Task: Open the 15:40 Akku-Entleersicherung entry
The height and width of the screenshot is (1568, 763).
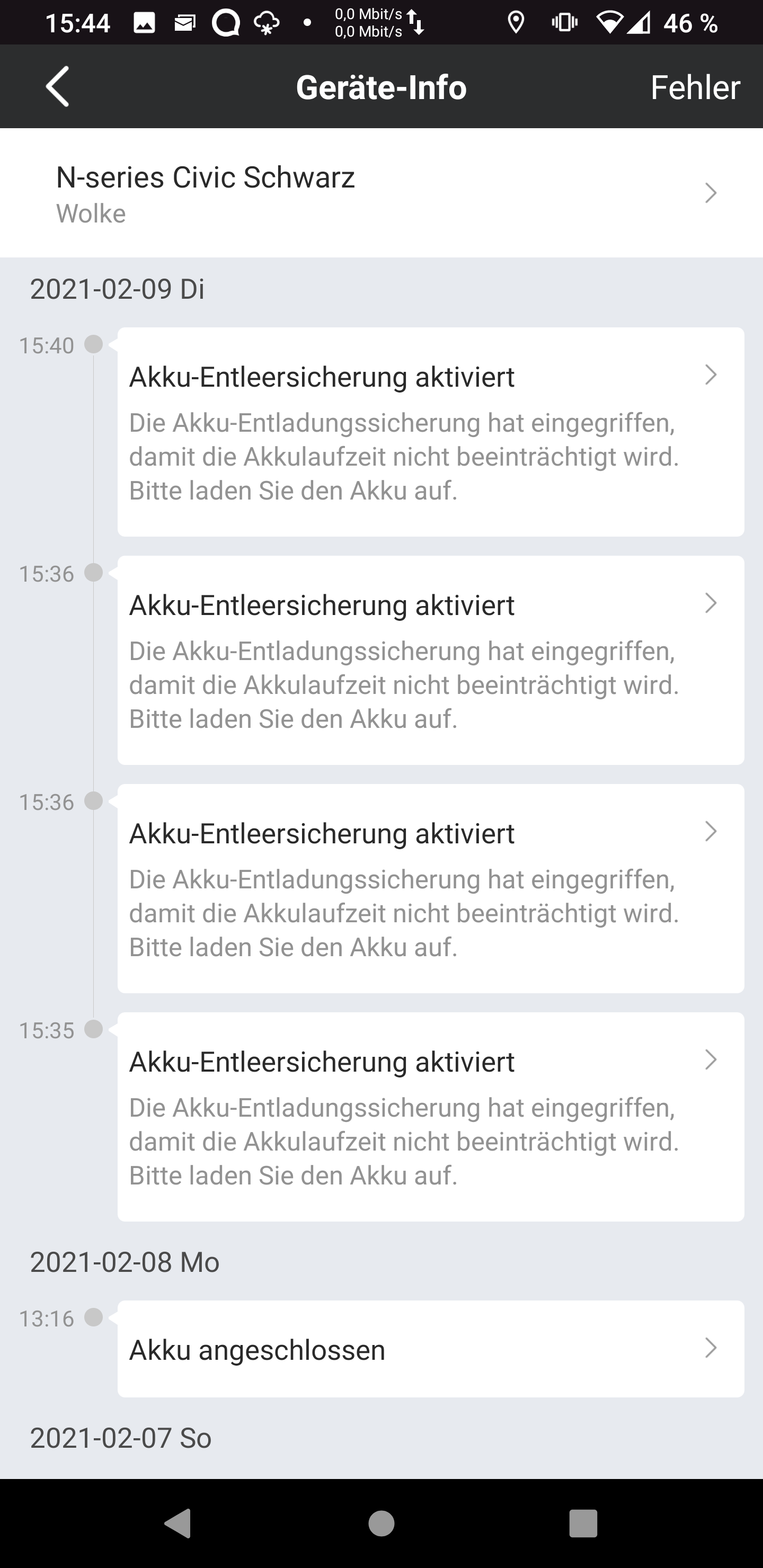Action: pos(430,432)
